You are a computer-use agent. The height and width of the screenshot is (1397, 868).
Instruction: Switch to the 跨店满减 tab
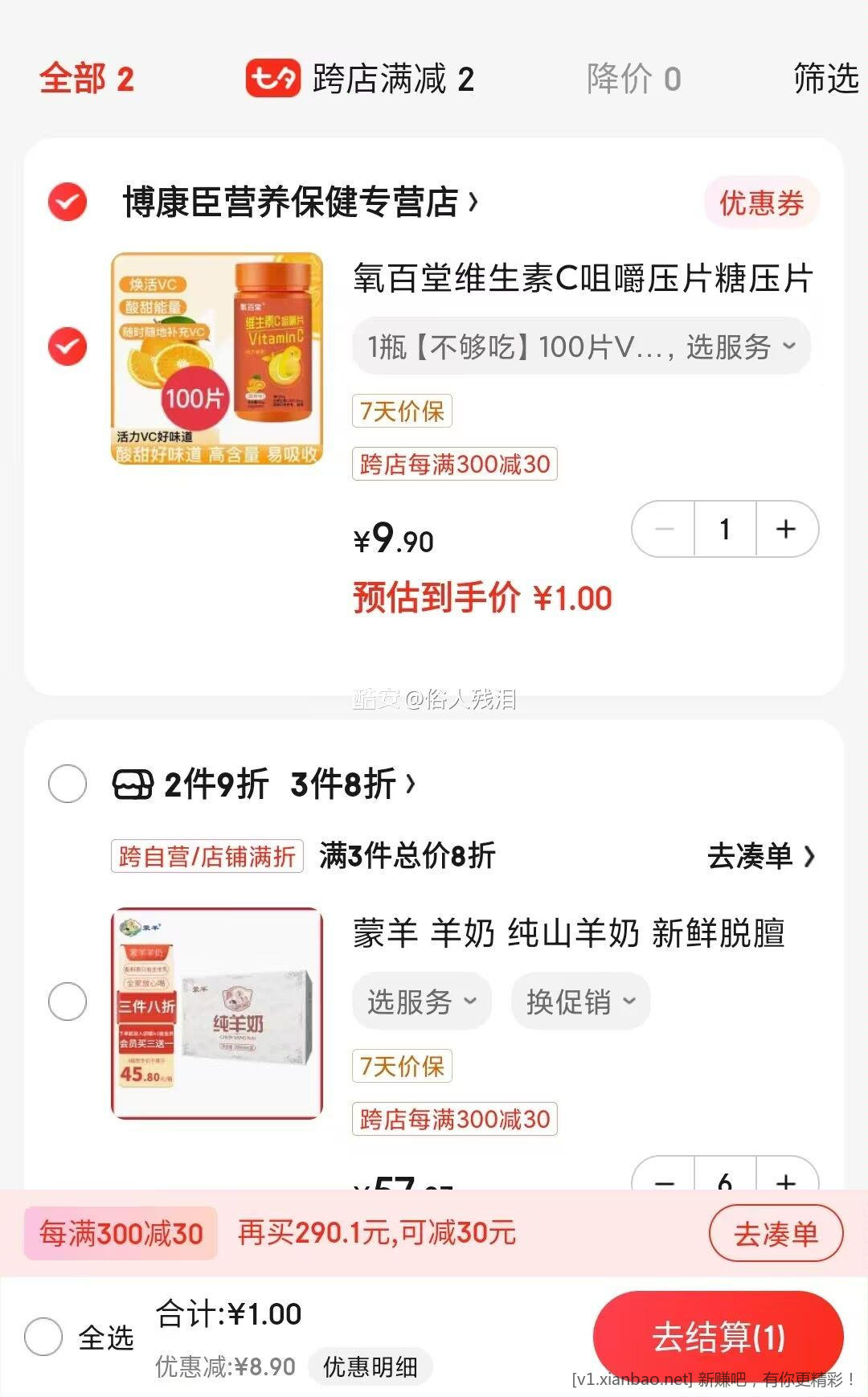pos(360,80)
